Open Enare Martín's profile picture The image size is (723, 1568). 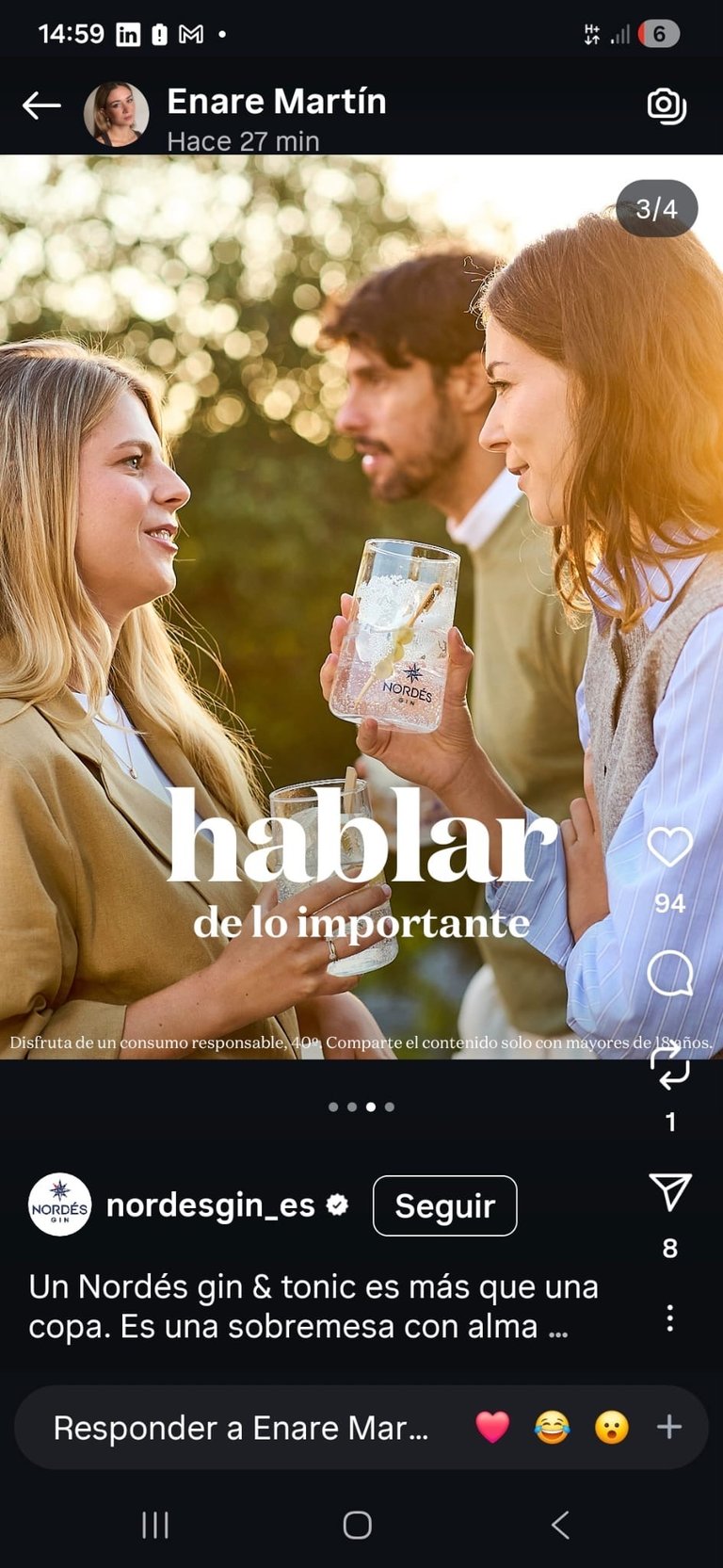coord(117,114)
